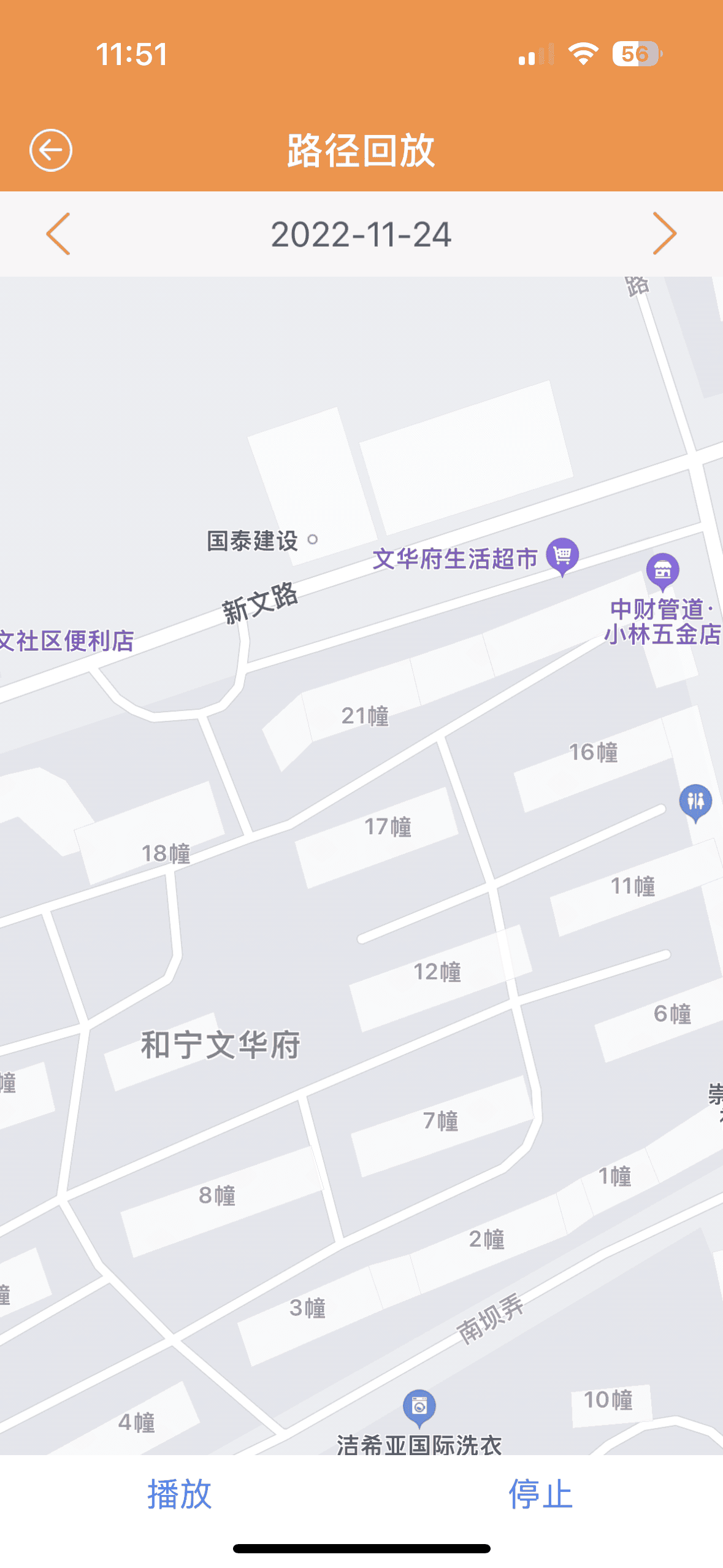Go back from the 路径回放 screen

coord(51,150)
